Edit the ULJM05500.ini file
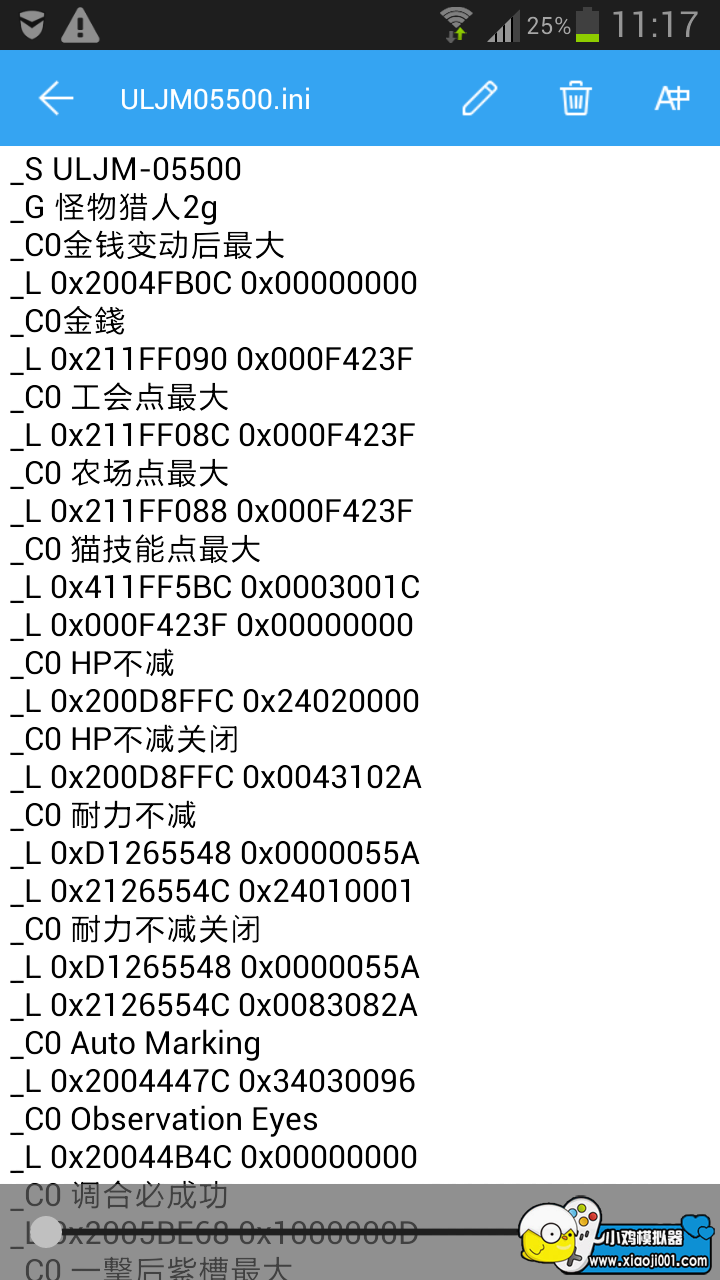 coord(479,98)
